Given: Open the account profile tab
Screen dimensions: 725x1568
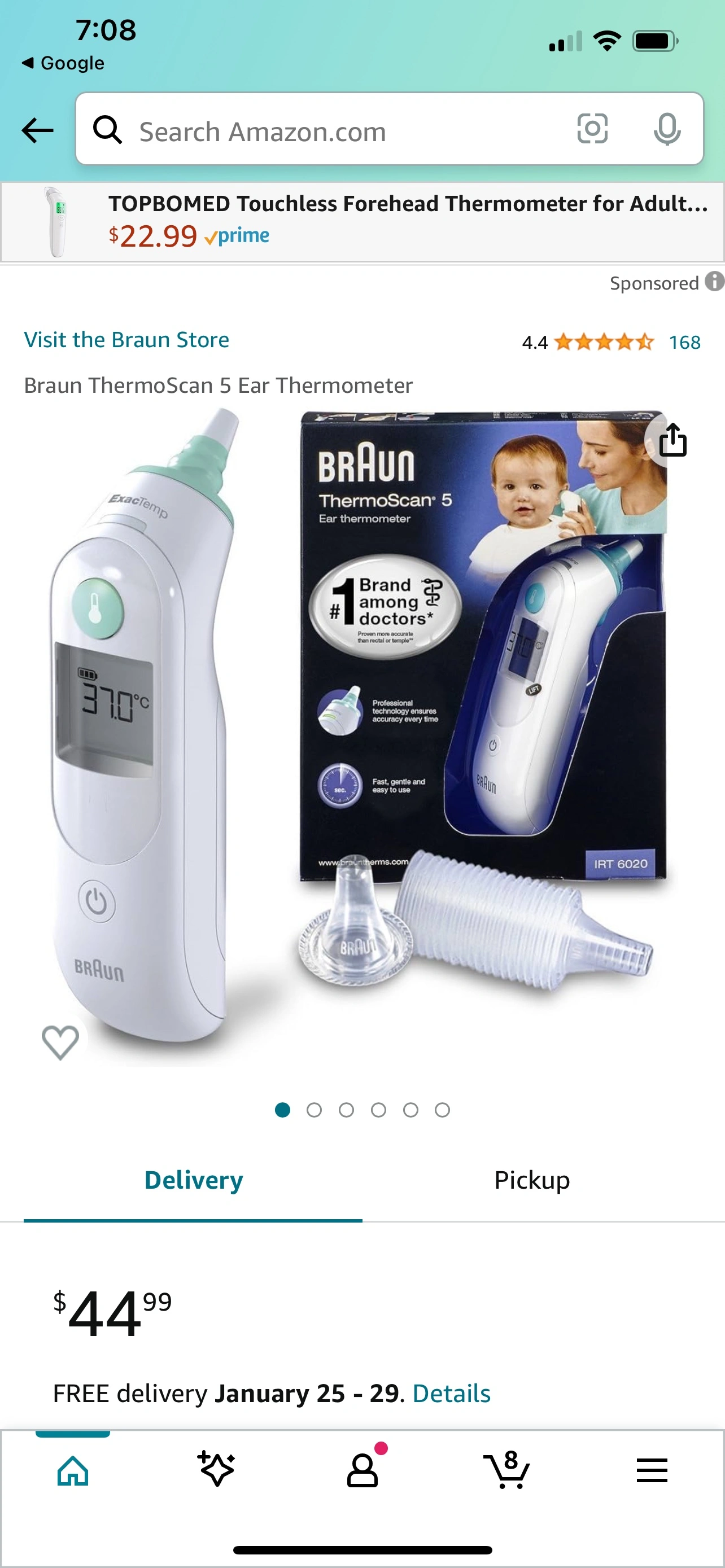Looking at the screenshot, I should (x=363, y=1470).
